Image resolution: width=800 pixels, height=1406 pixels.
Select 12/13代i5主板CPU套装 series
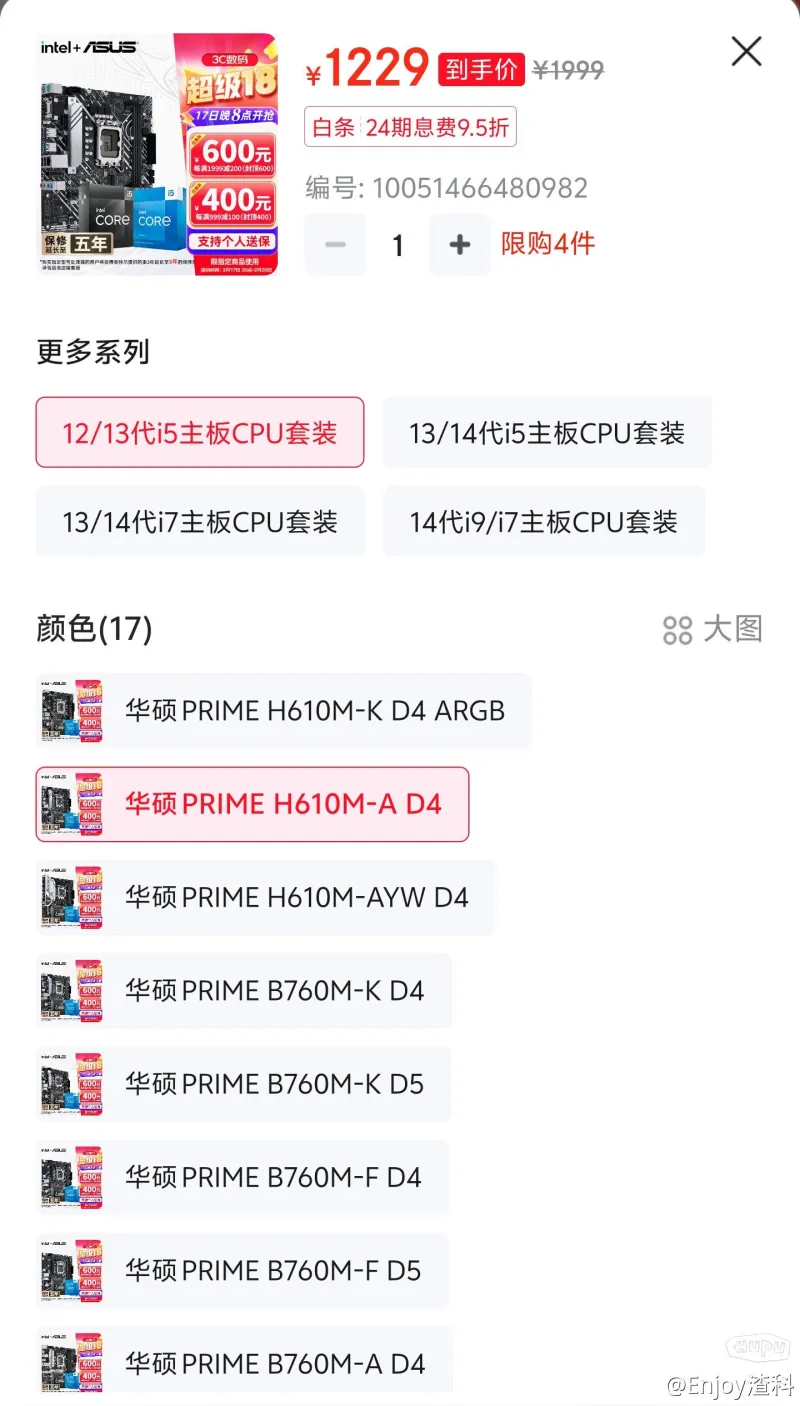[200, 433]
